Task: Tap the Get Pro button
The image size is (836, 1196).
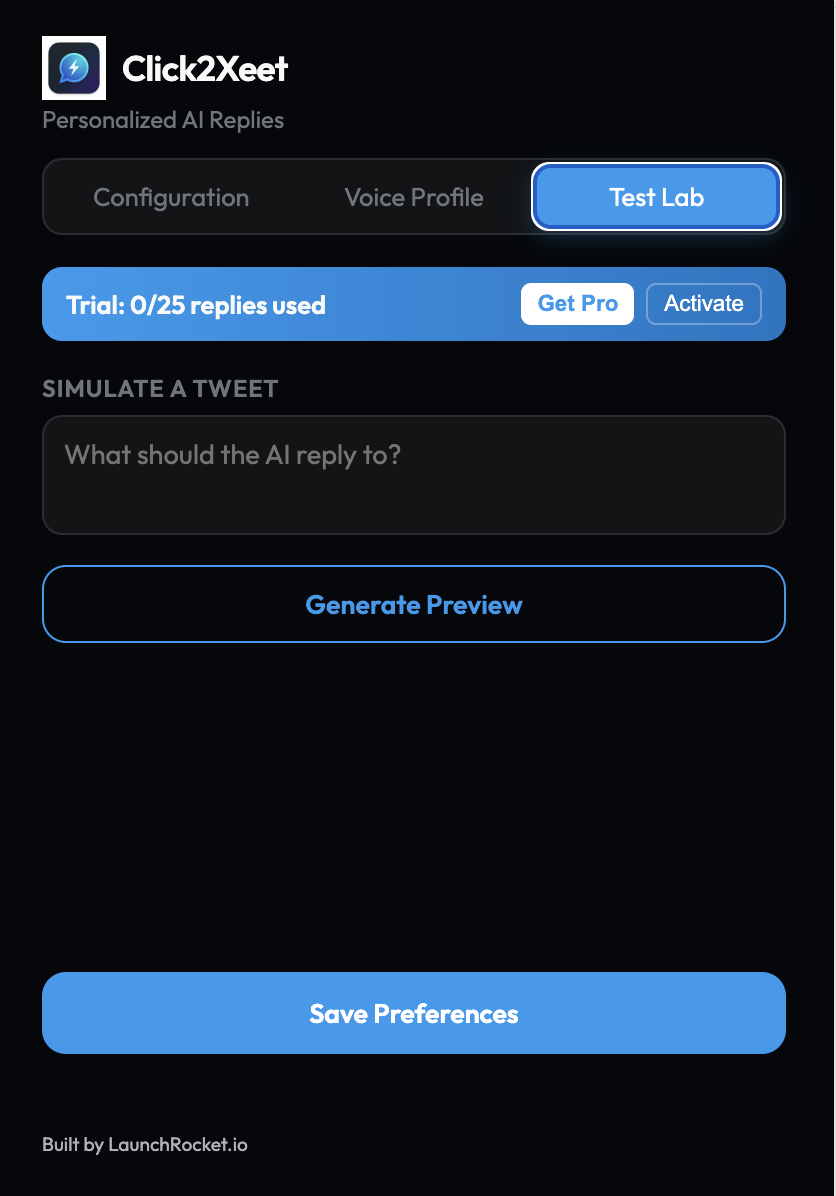Action: click(577, 304)
